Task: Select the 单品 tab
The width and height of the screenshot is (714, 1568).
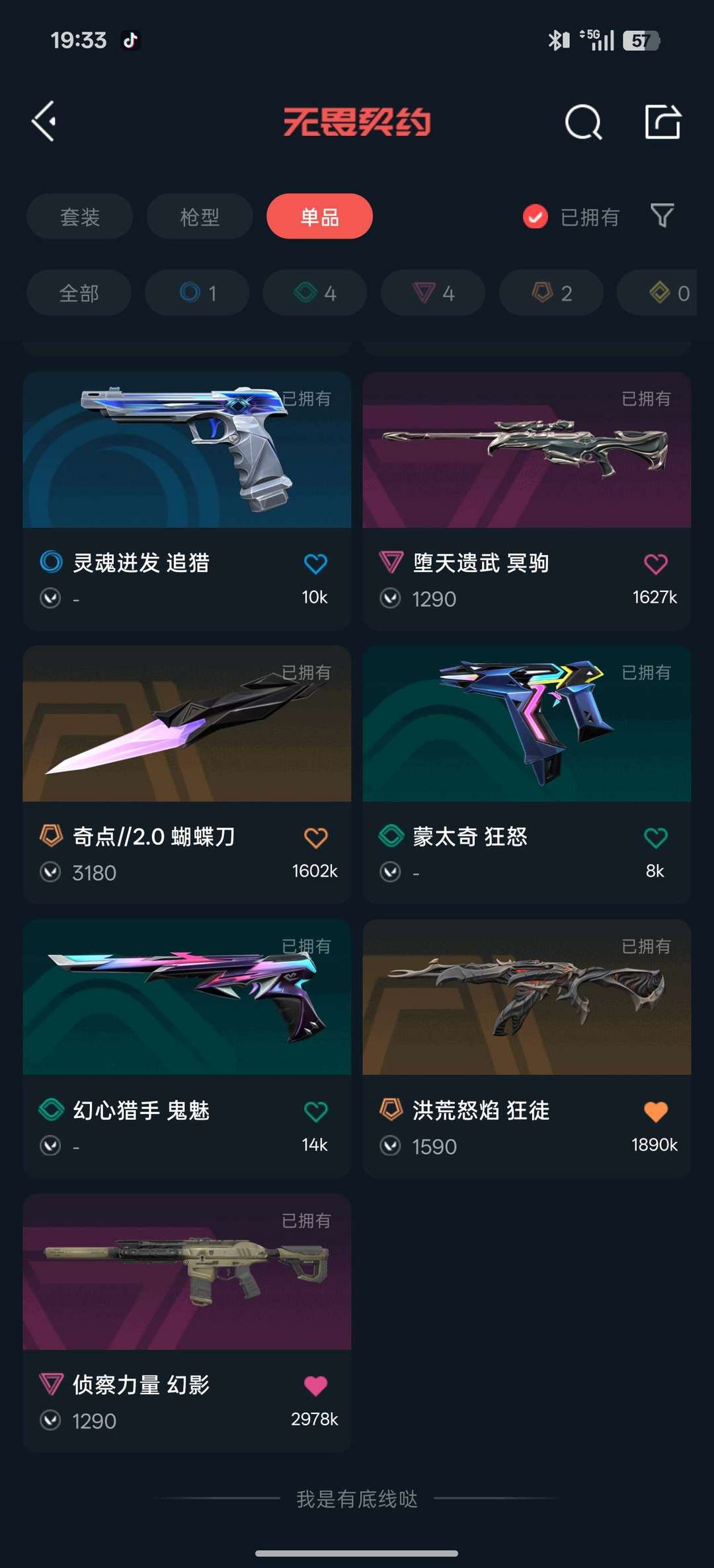Action: click(x=319, y=217)
